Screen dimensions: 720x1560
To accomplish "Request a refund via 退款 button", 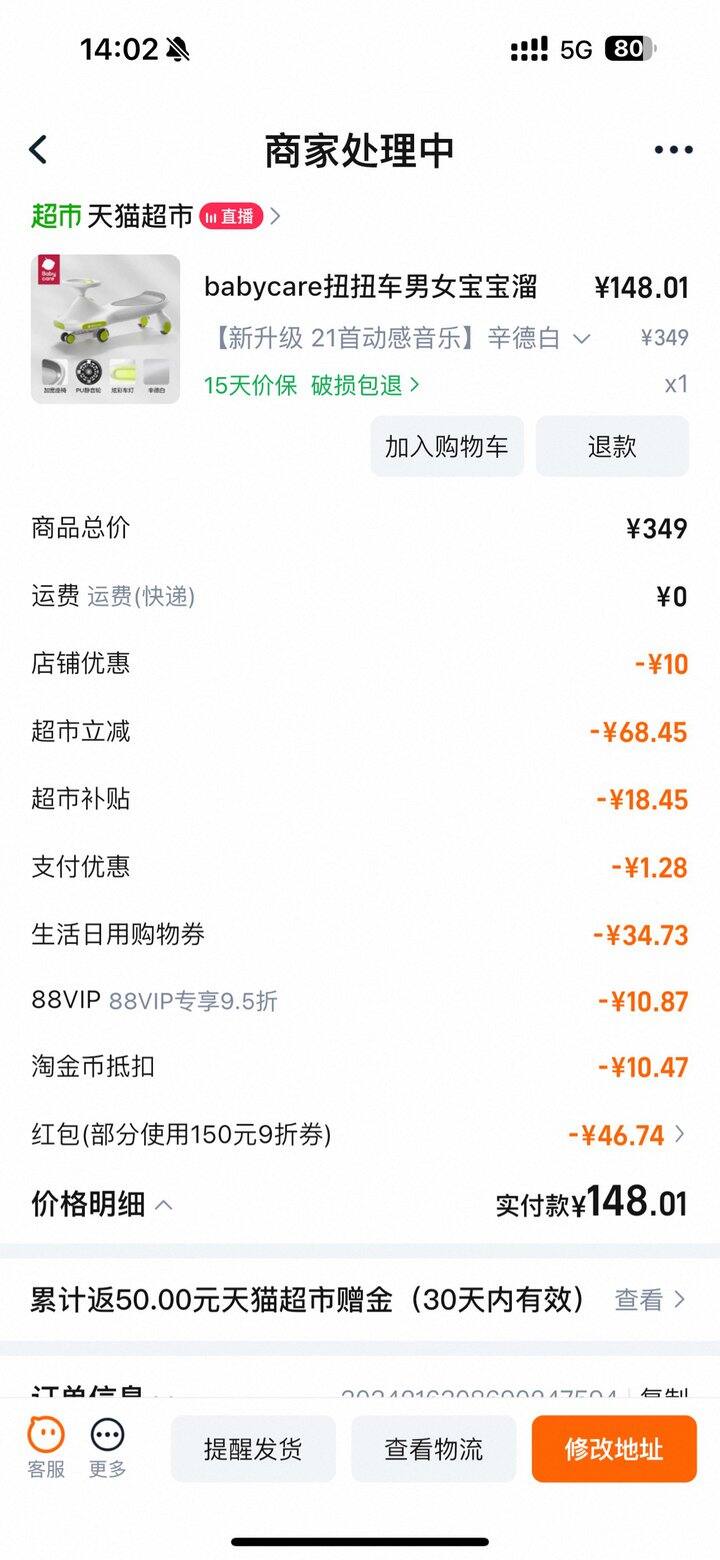I will [x=612, y=446].
